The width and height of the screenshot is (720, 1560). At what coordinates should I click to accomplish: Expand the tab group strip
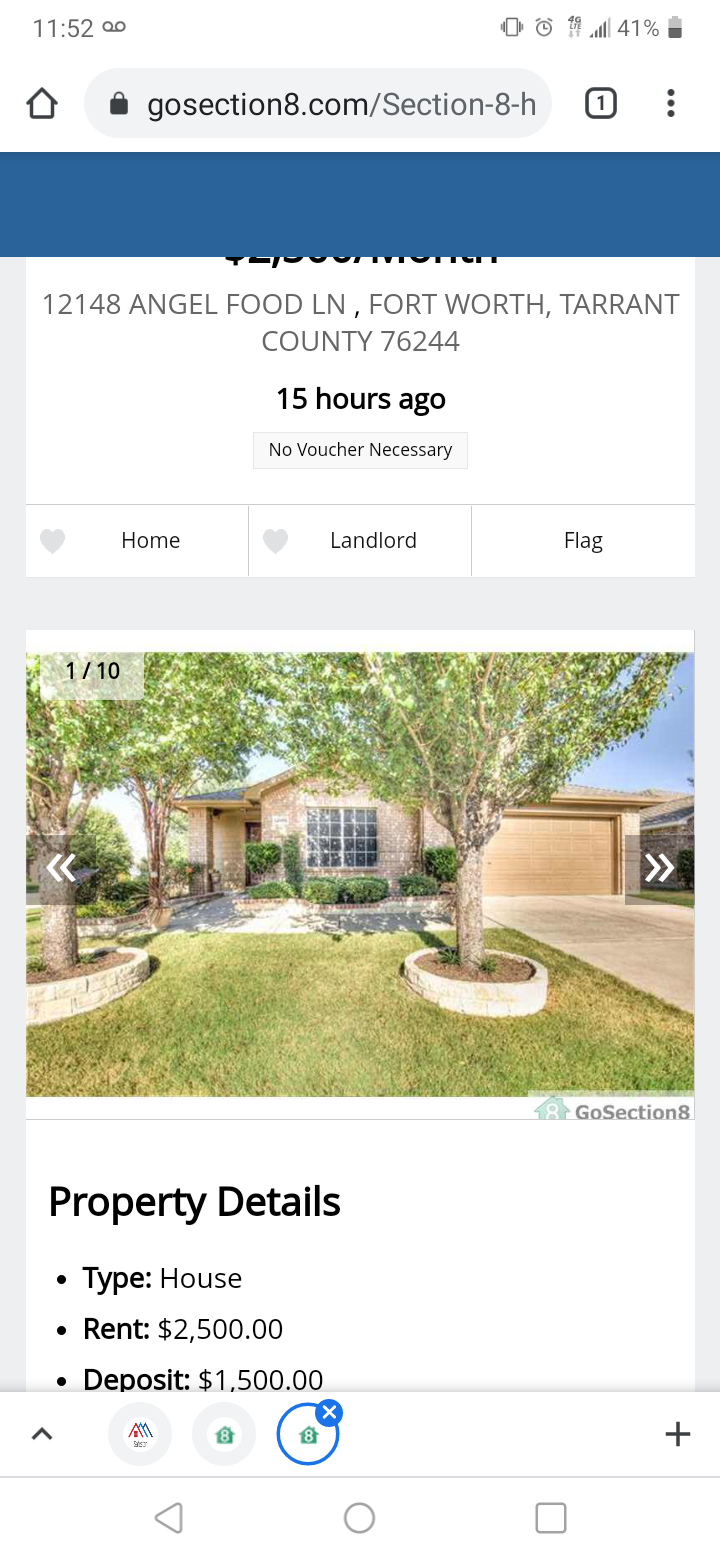(x=41, y=1434)
